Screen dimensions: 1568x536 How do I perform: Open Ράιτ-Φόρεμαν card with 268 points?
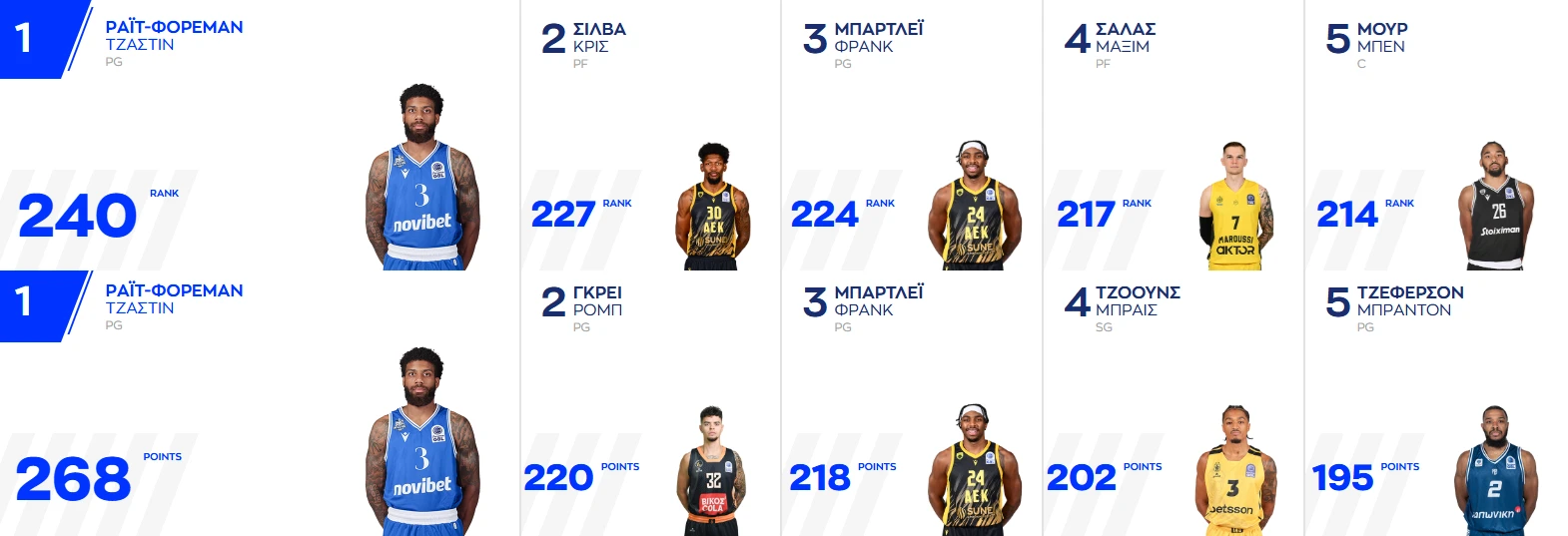tap(260, 403)
